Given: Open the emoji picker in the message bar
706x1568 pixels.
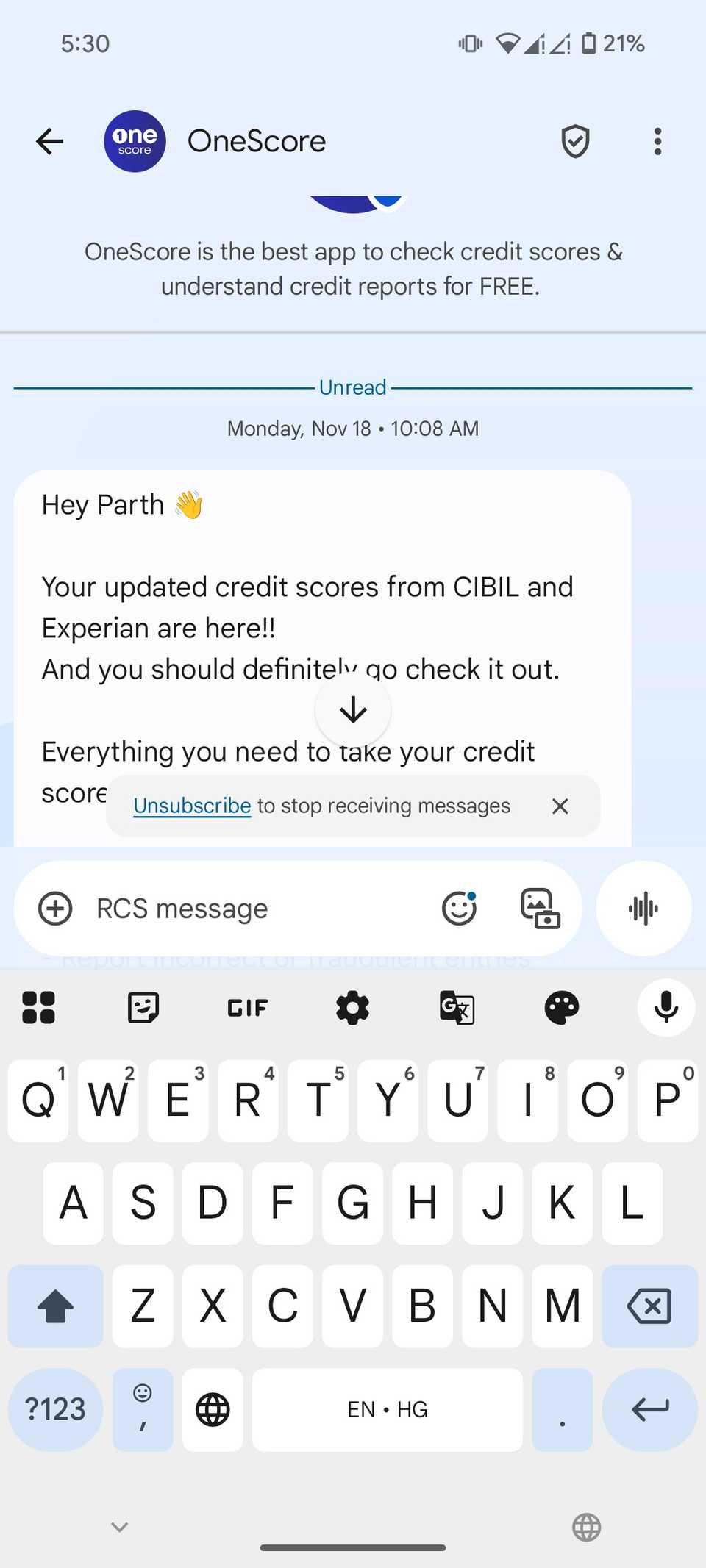Looking at the screenshot, I should (459, 909).
